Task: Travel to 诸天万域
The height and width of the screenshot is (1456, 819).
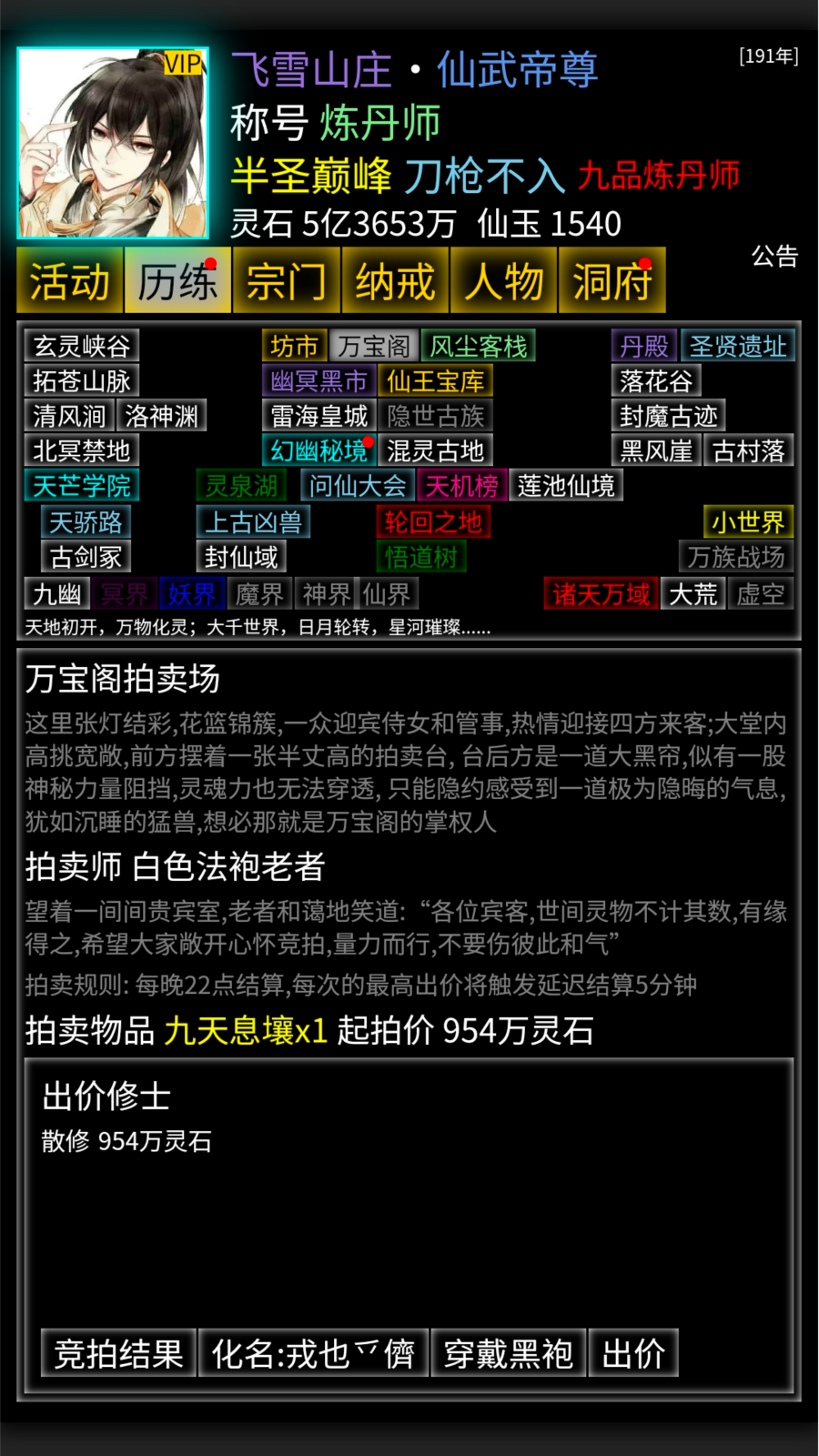Action: 601,594
